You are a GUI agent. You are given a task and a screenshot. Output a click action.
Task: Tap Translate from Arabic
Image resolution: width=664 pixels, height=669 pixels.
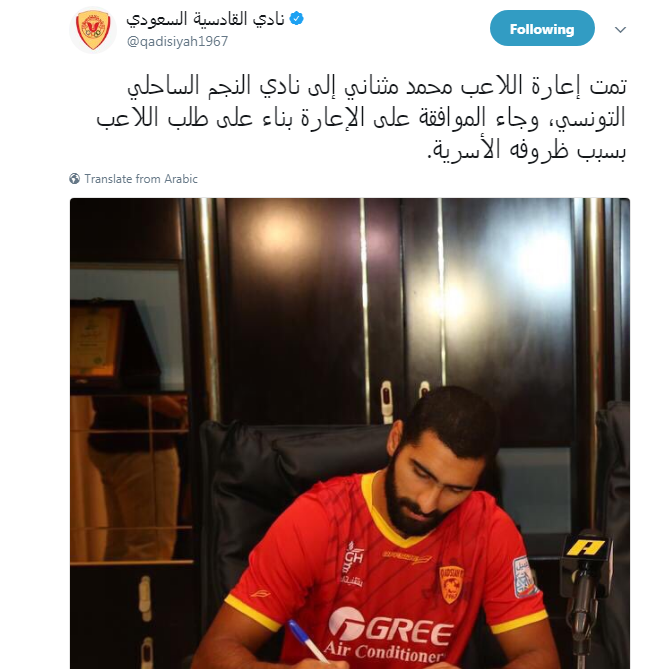click(x=140, y=179)
